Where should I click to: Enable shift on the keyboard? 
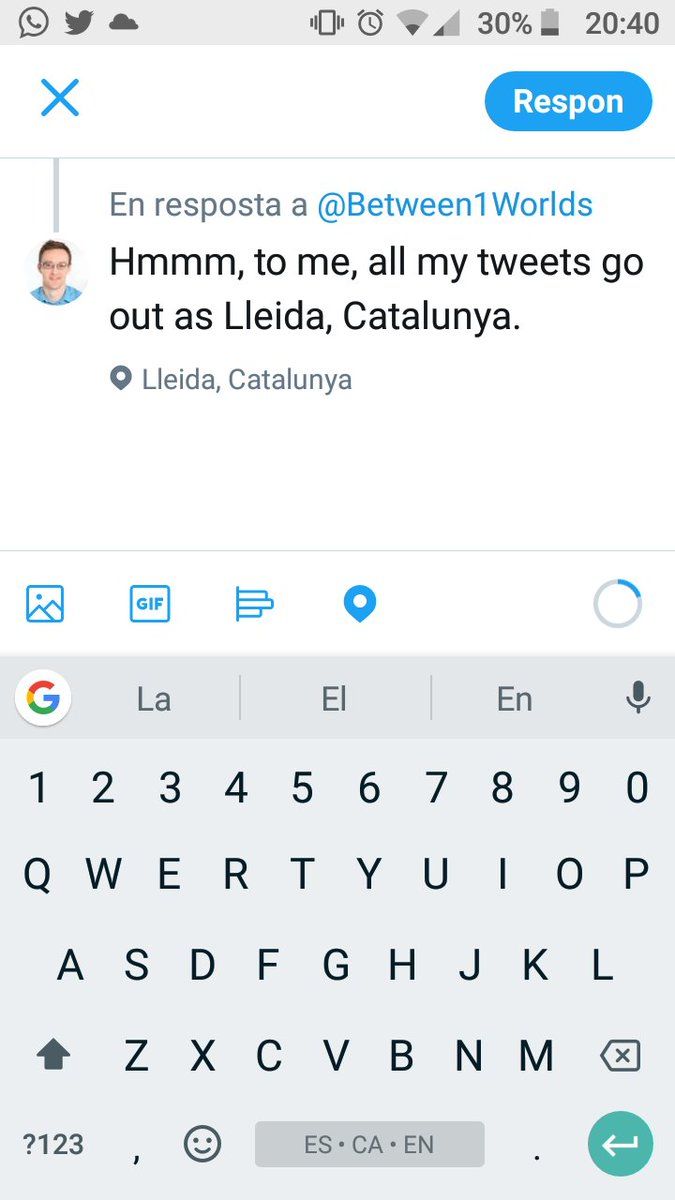pyautogui.click(x=53, y=1054)
